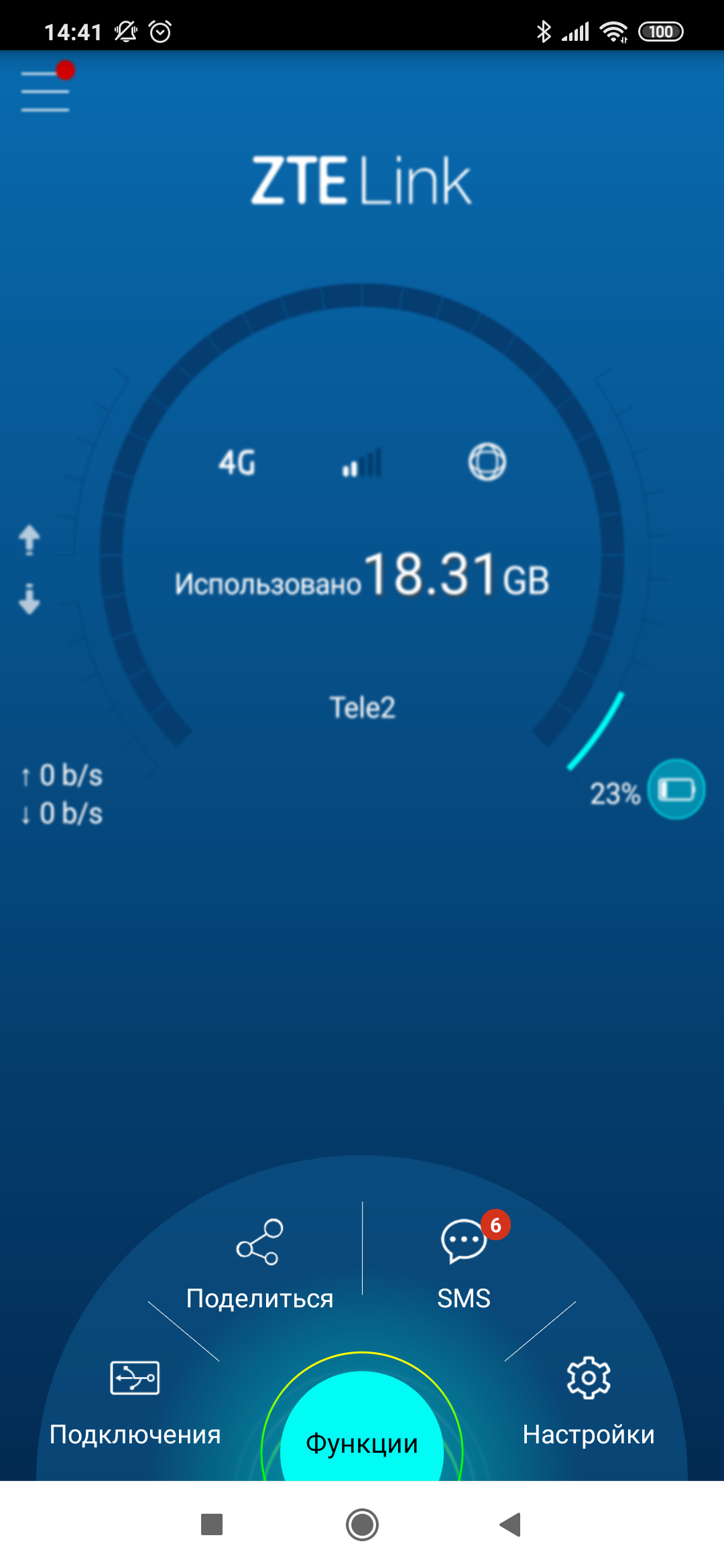
Task: Open the hamburger drawer menu
Action: [x=46, y=91]
